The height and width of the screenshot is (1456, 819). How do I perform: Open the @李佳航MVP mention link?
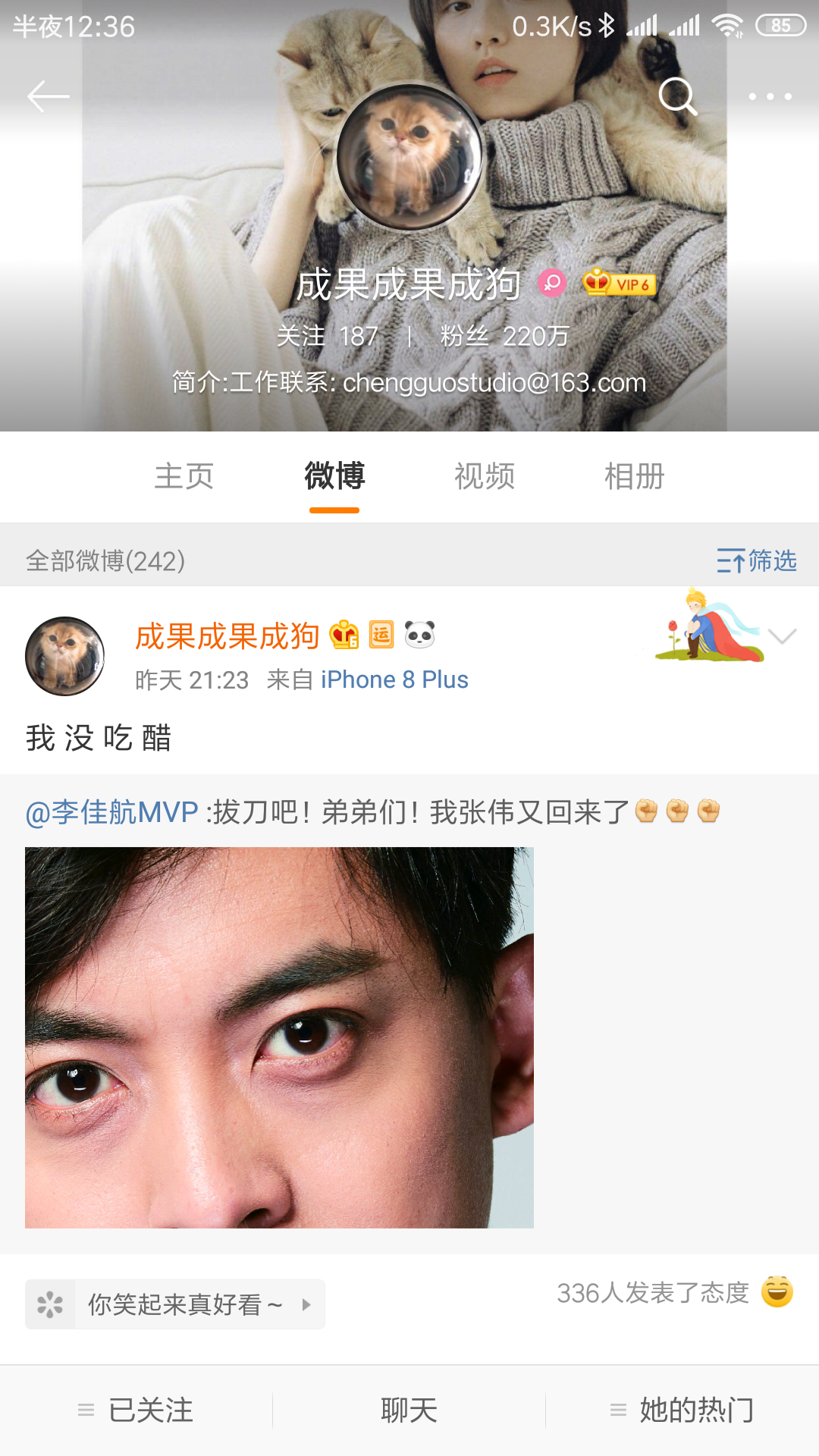(112, 812)
